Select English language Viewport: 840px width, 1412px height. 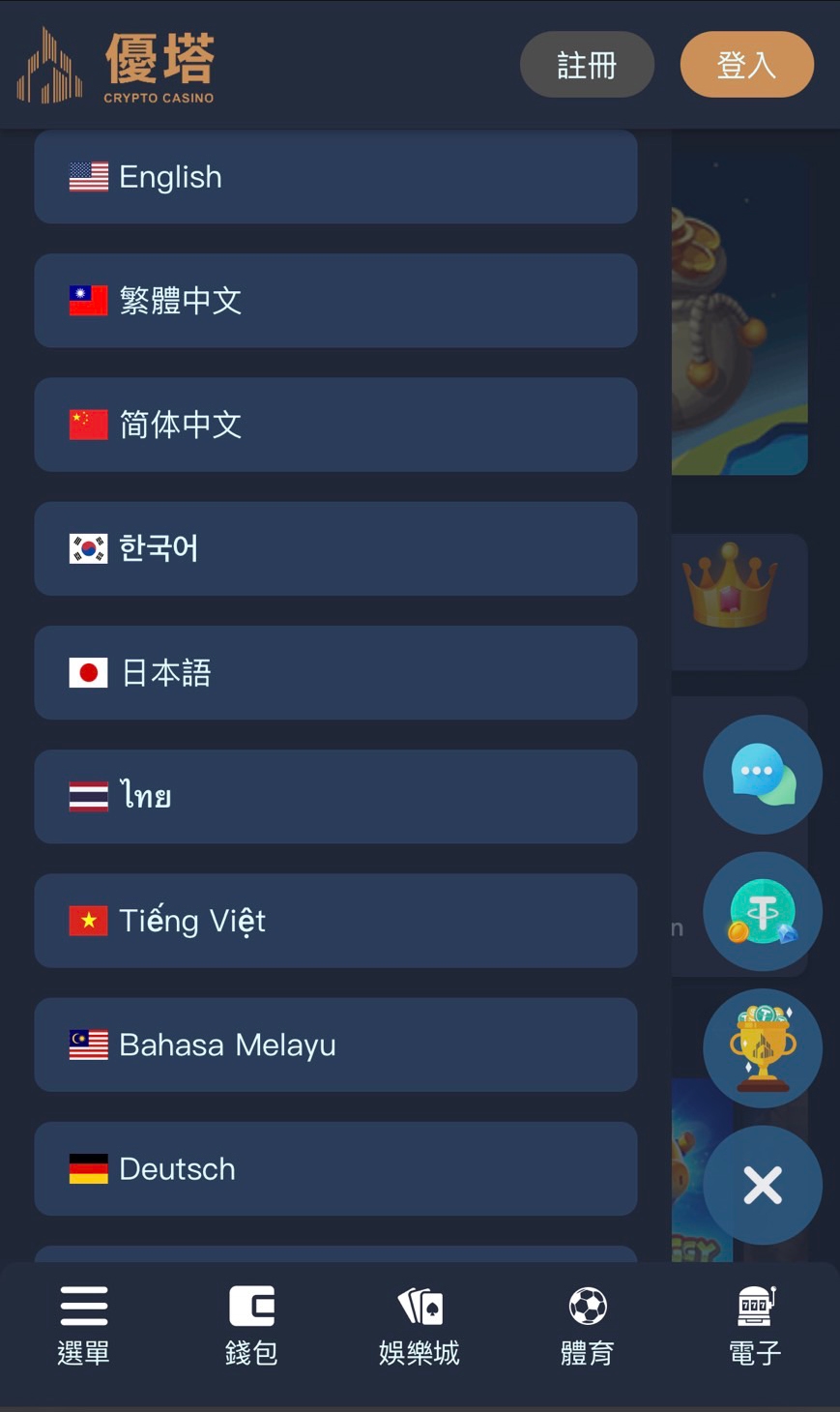(335, 177)
